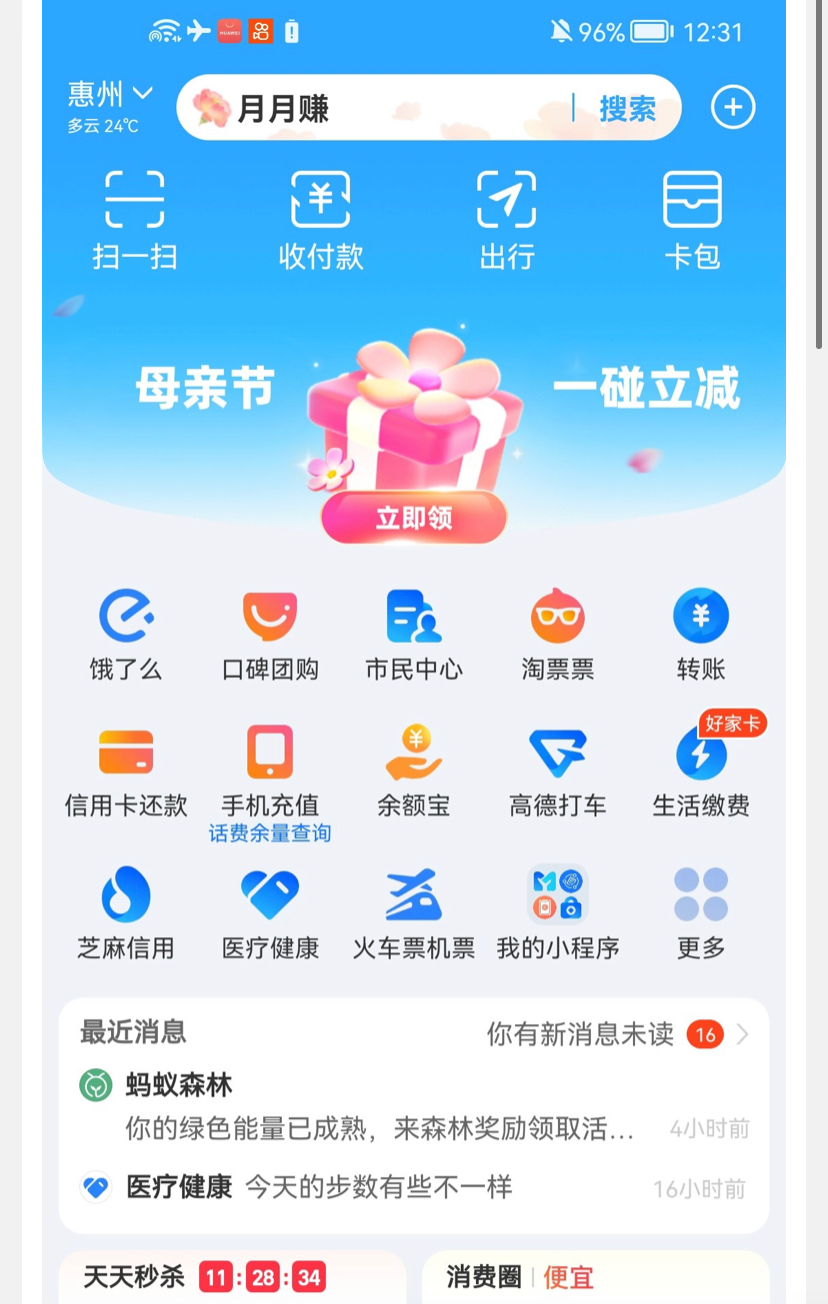The height and width of the screenshot is (1304, 828).
Task: Open 手机充值 phone top-up
Action: click(x=270, y=771)
